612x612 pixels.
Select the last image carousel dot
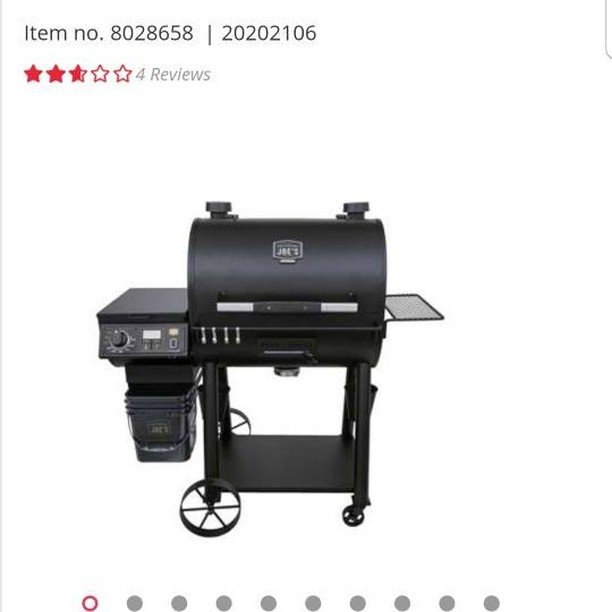pyautogui.click(x=491, y=603)
